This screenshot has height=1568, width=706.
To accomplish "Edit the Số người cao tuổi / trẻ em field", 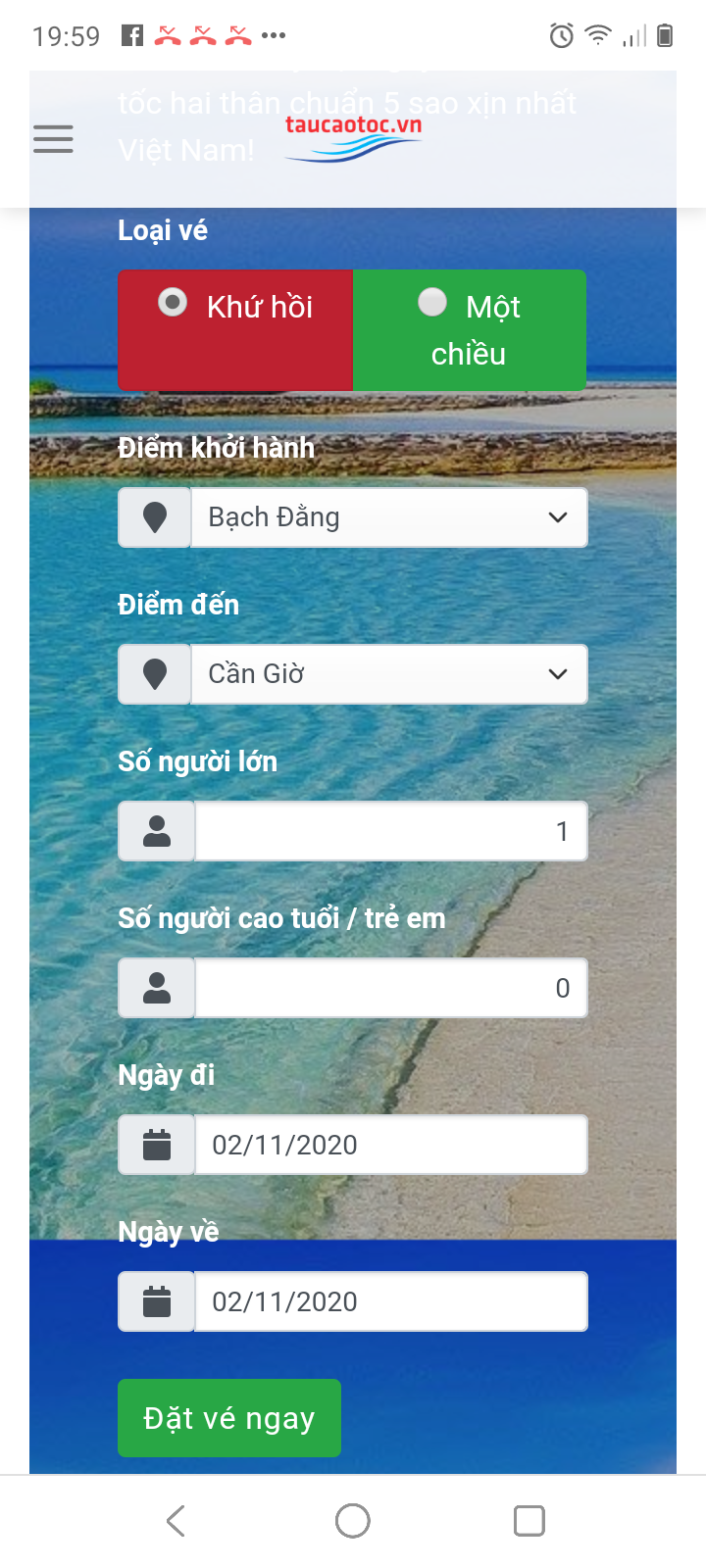I will coord(391,988).
